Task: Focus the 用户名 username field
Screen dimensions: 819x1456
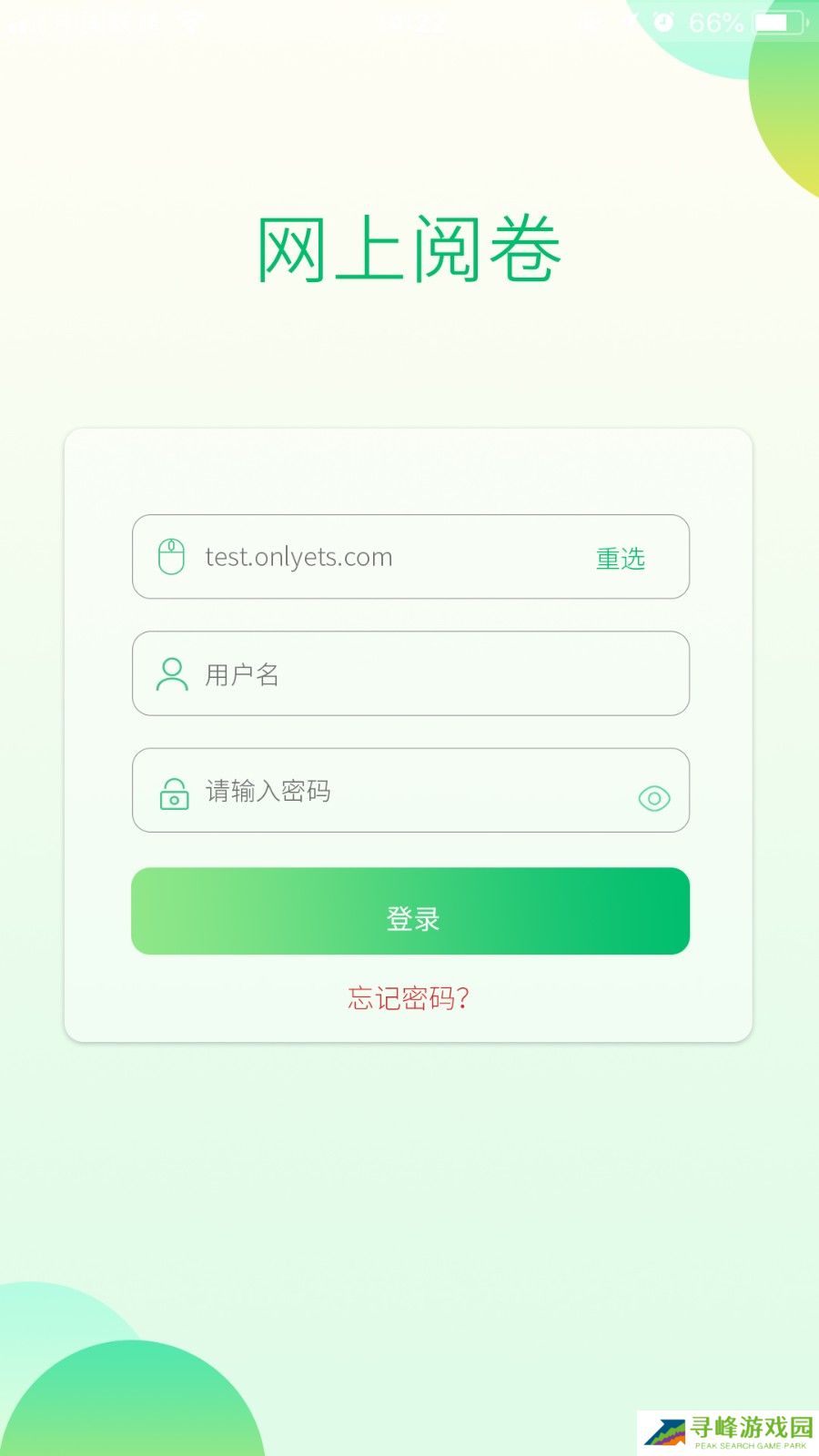Action: tap(409, 674)
